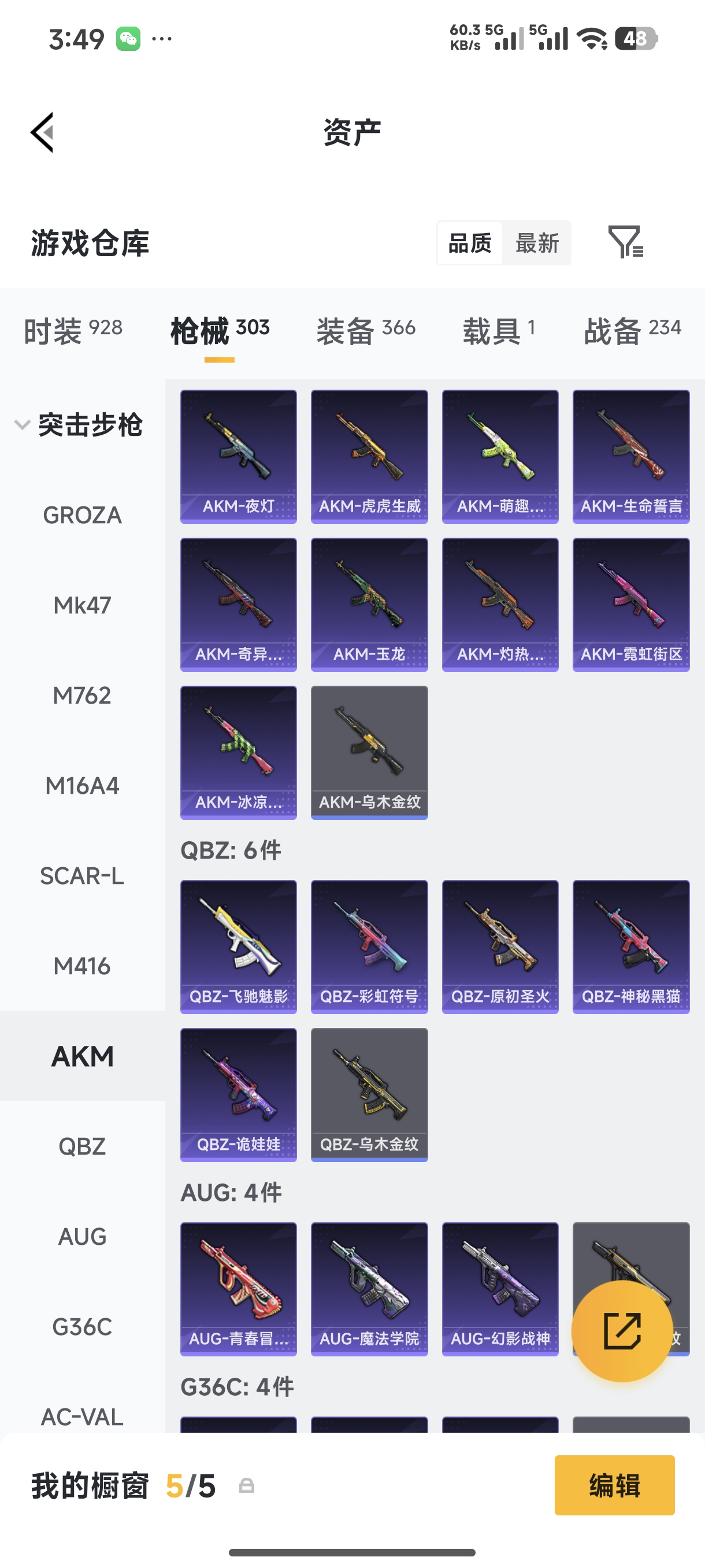This screenshot has width=705, height=1568.
Task: Open the AUG-魔法学院 skin tile
Action: click(x=369, y=1289)
